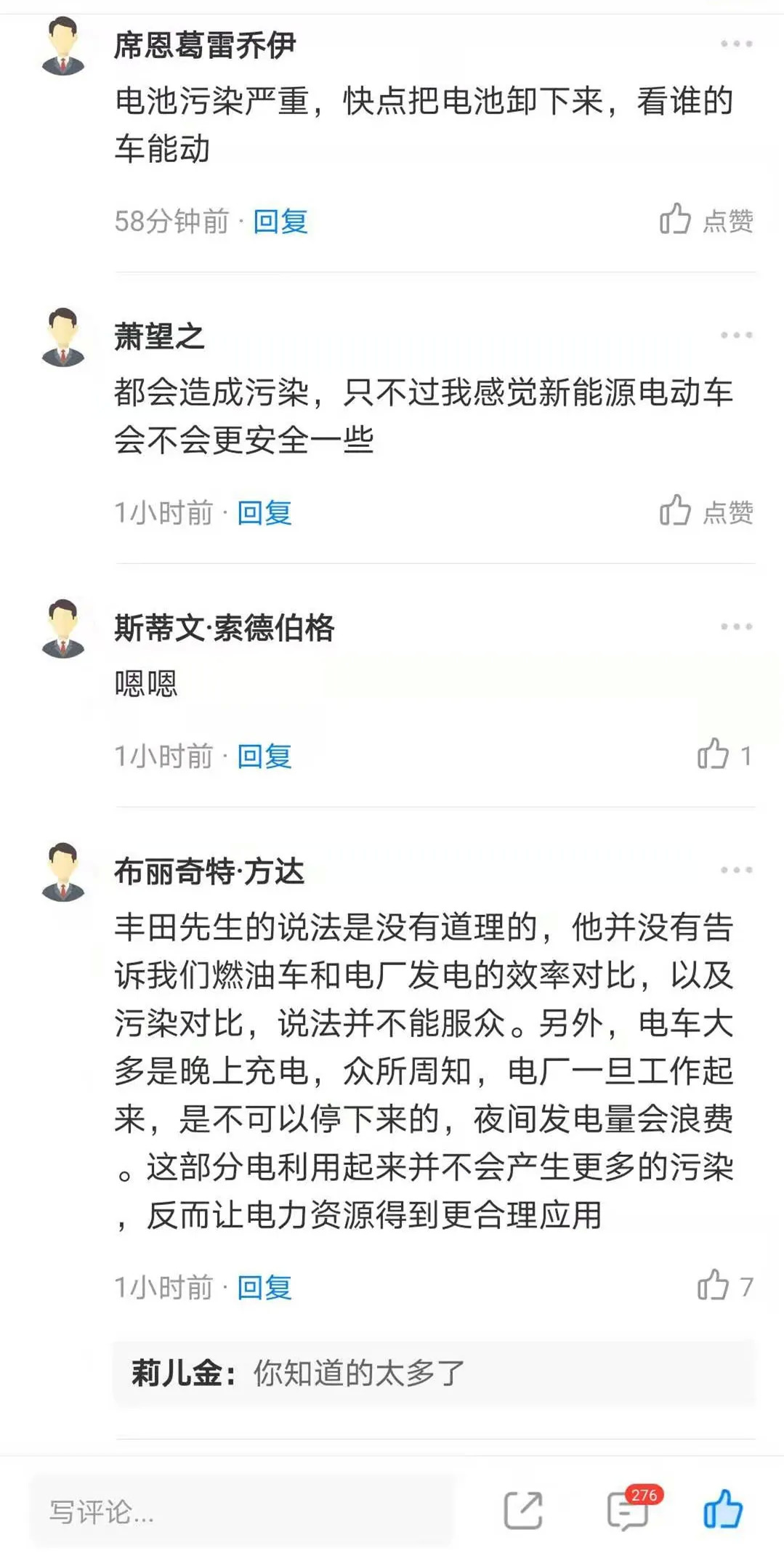Like 席恩葛雷乔伊's comment
This screenshot has height=1564, width=784.
click(x=706, y=219)
